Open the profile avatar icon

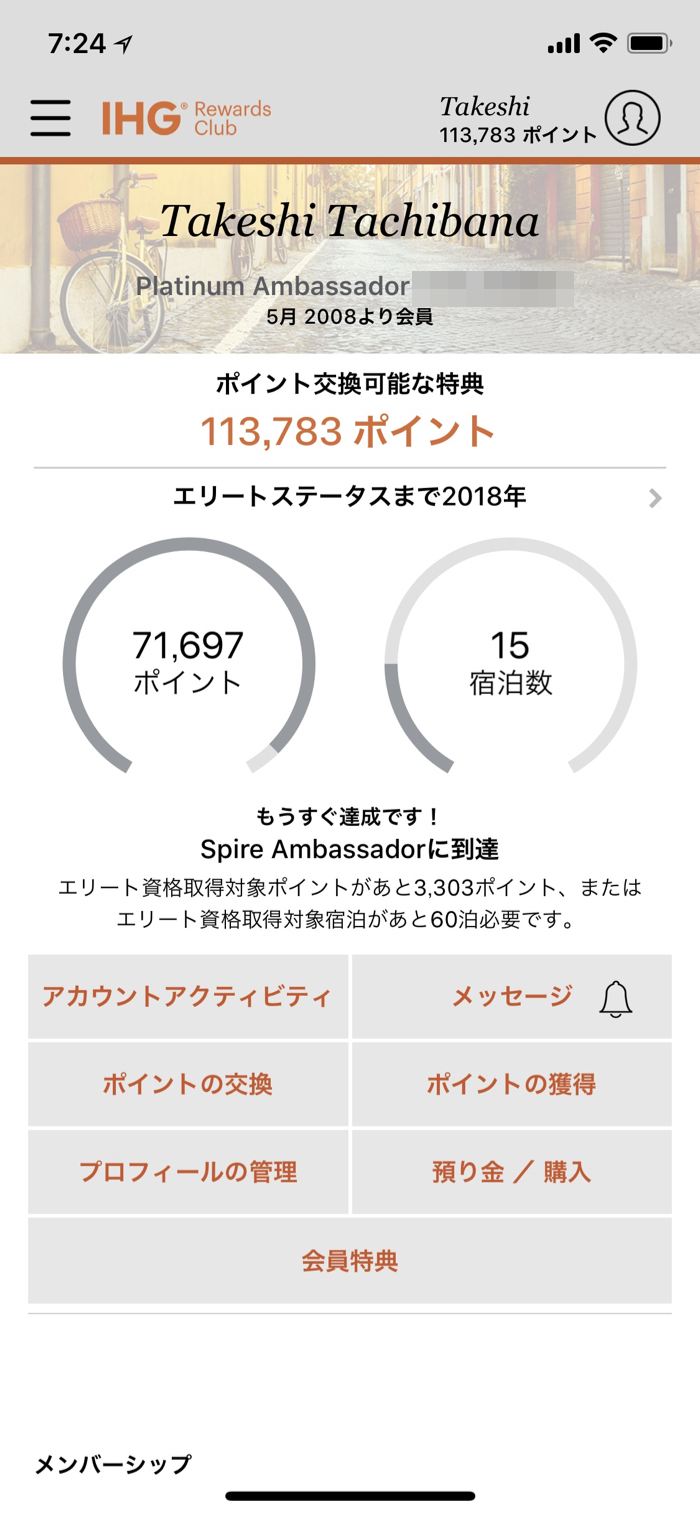632,118
